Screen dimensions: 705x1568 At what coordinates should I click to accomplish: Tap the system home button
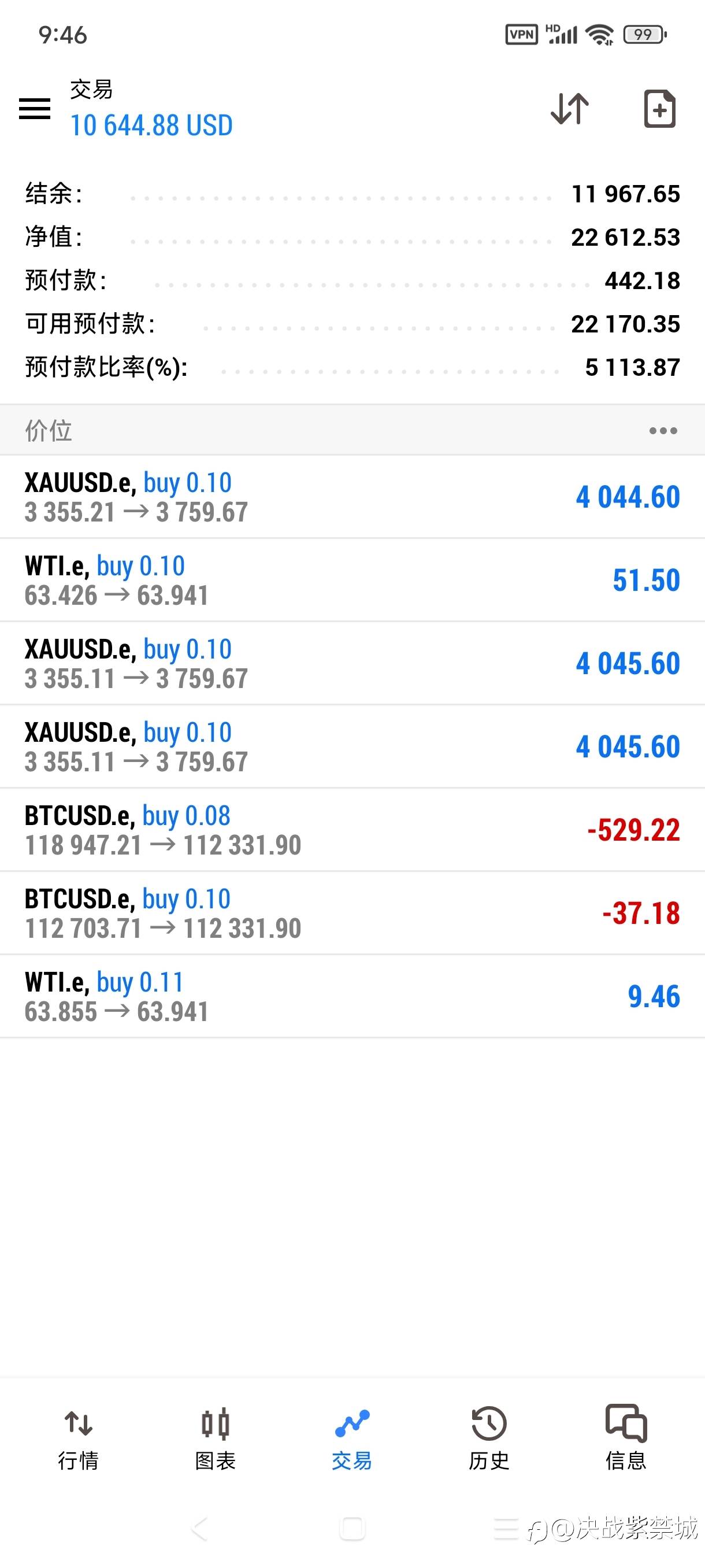(352, 1529)
